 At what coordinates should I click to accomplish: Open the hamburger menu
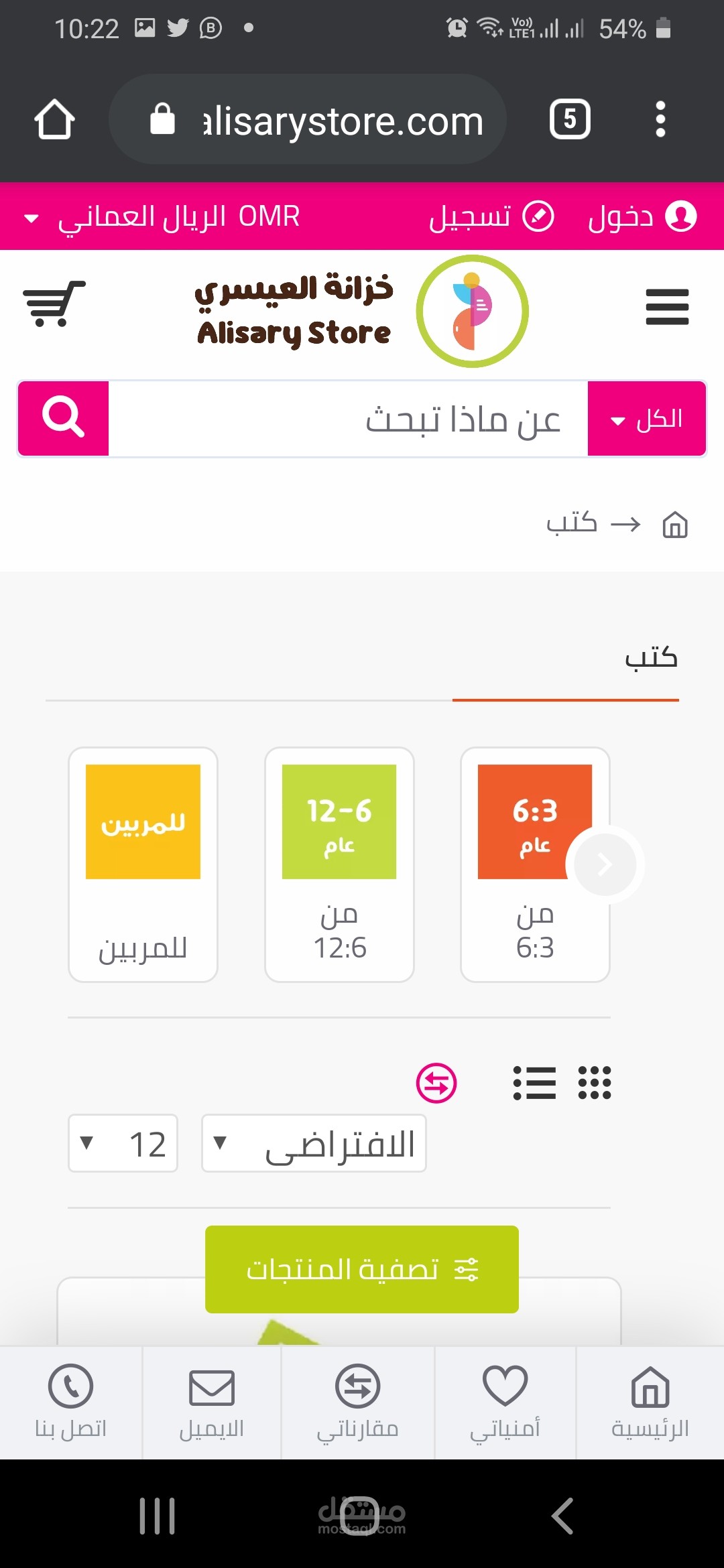[667, 307]
